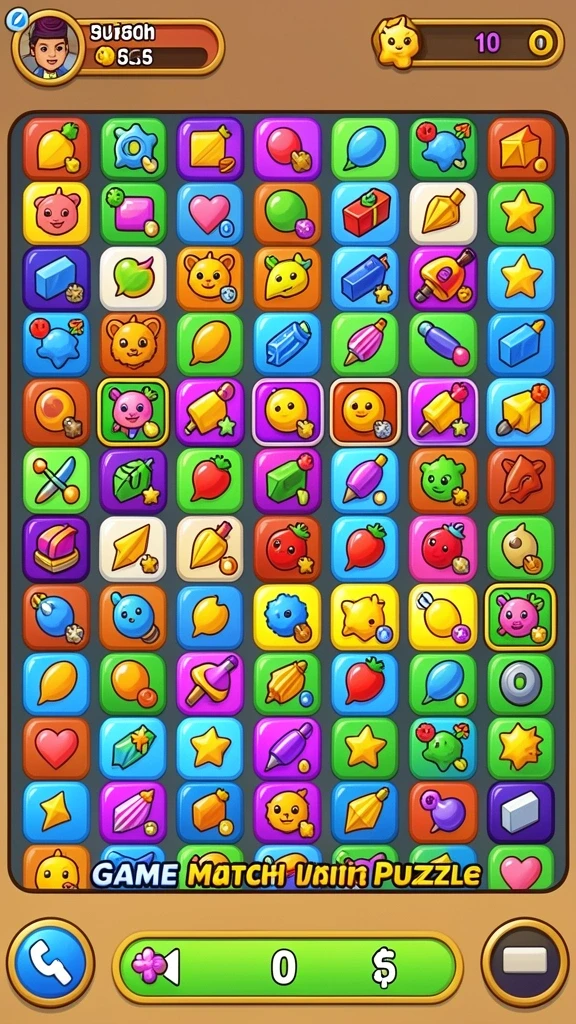
Task: Select the red heart tile on orange
Action: click(x=56, y=748)
